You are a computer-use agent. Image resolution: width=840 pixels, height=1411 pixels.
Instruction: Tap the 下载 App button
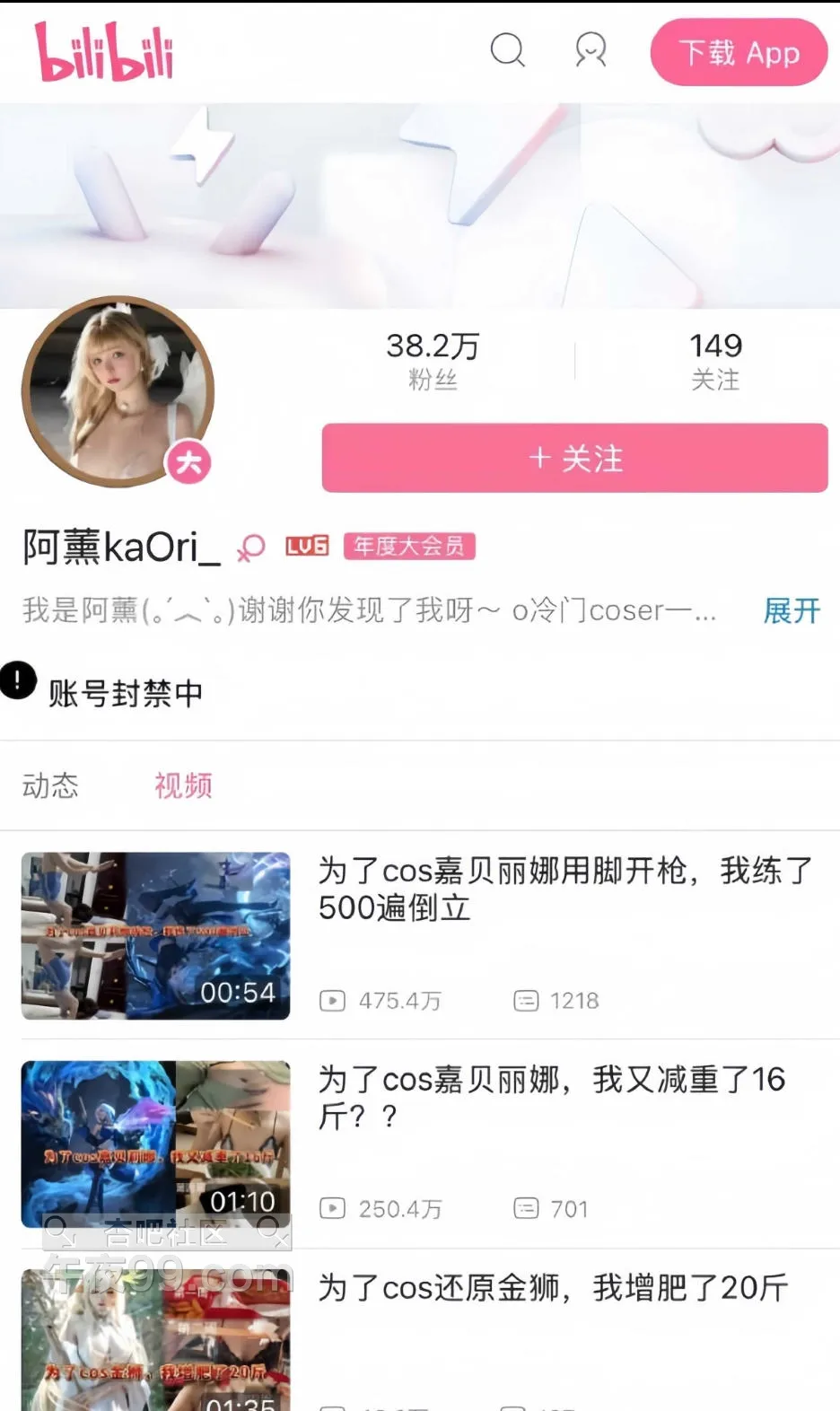point(739,53)
